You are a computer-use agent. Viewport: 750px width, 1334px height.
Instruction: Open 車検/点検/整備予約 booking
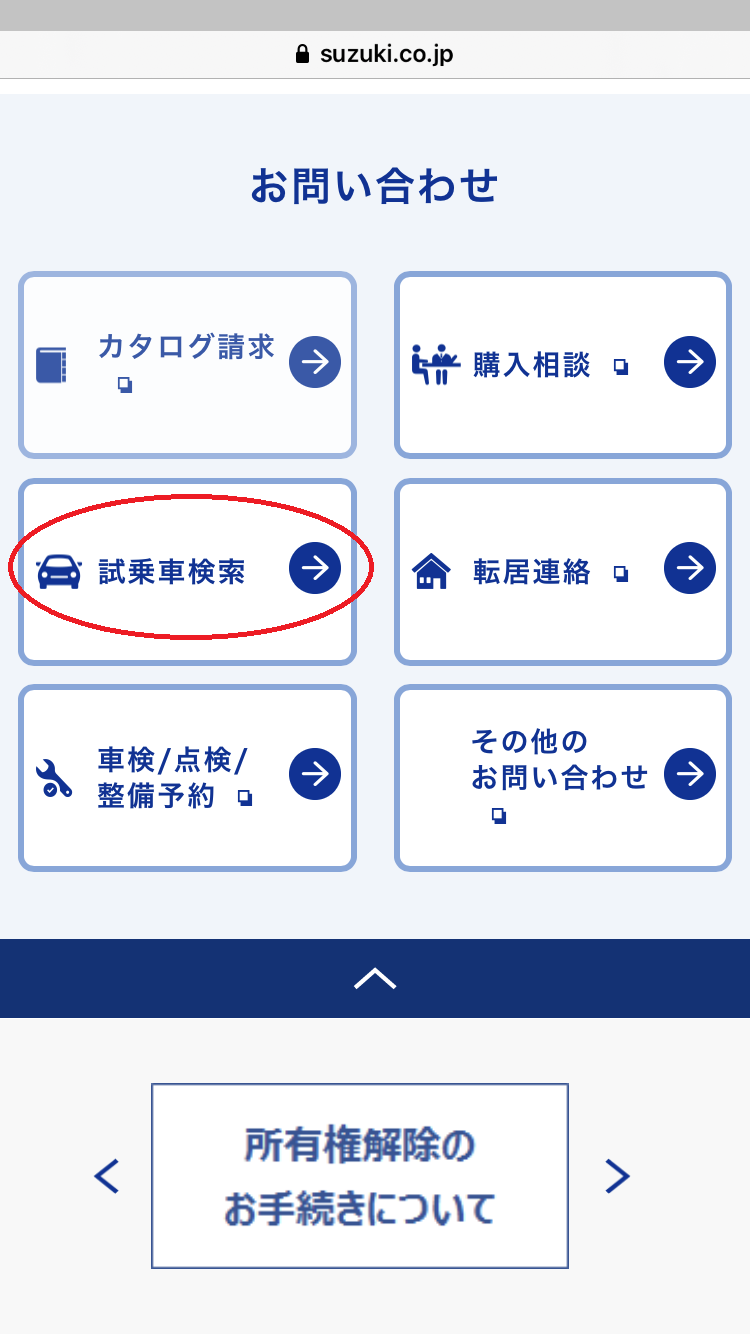[187, 777]
